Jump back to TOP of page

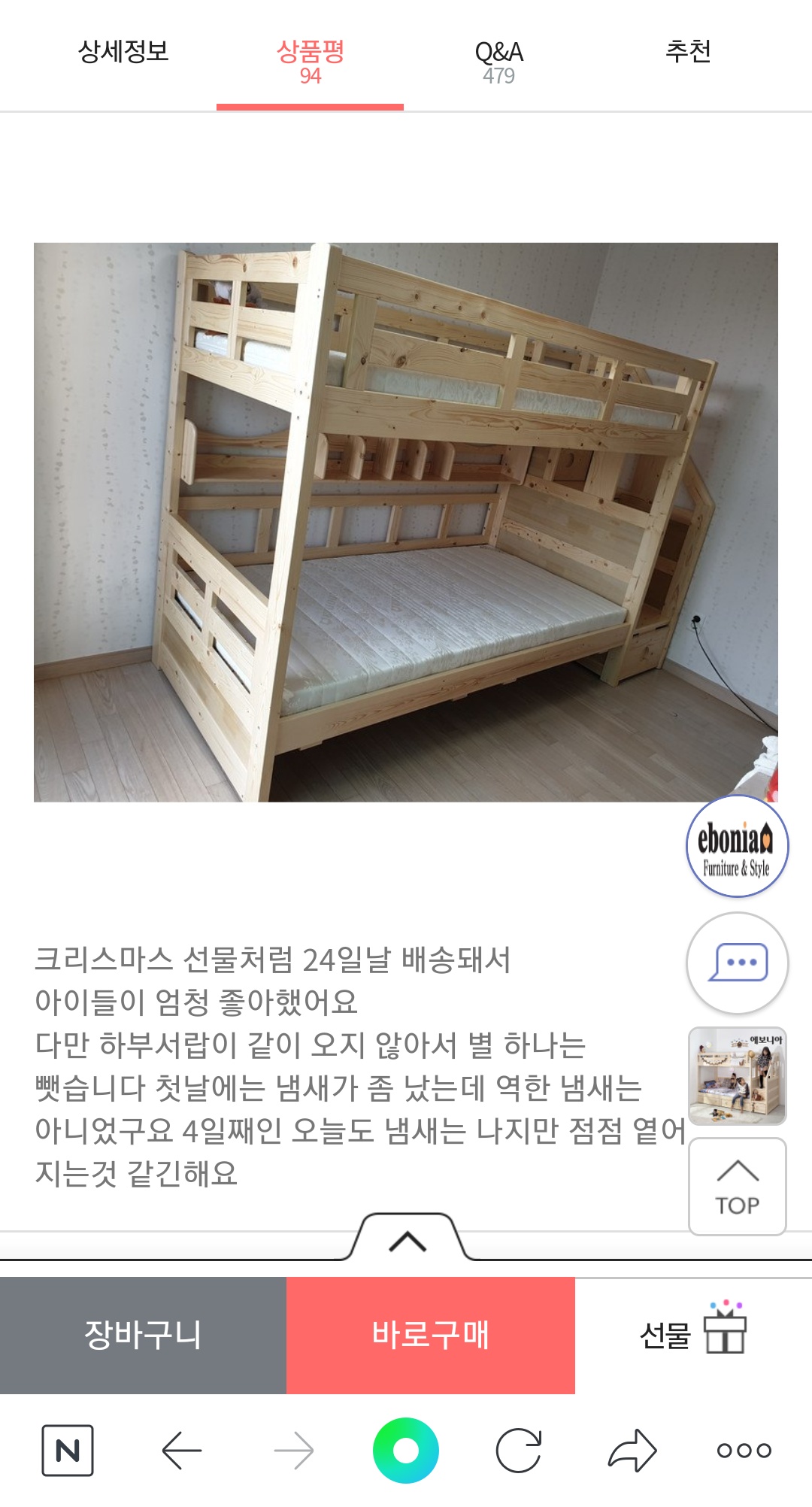click(x=737, y=1187)
